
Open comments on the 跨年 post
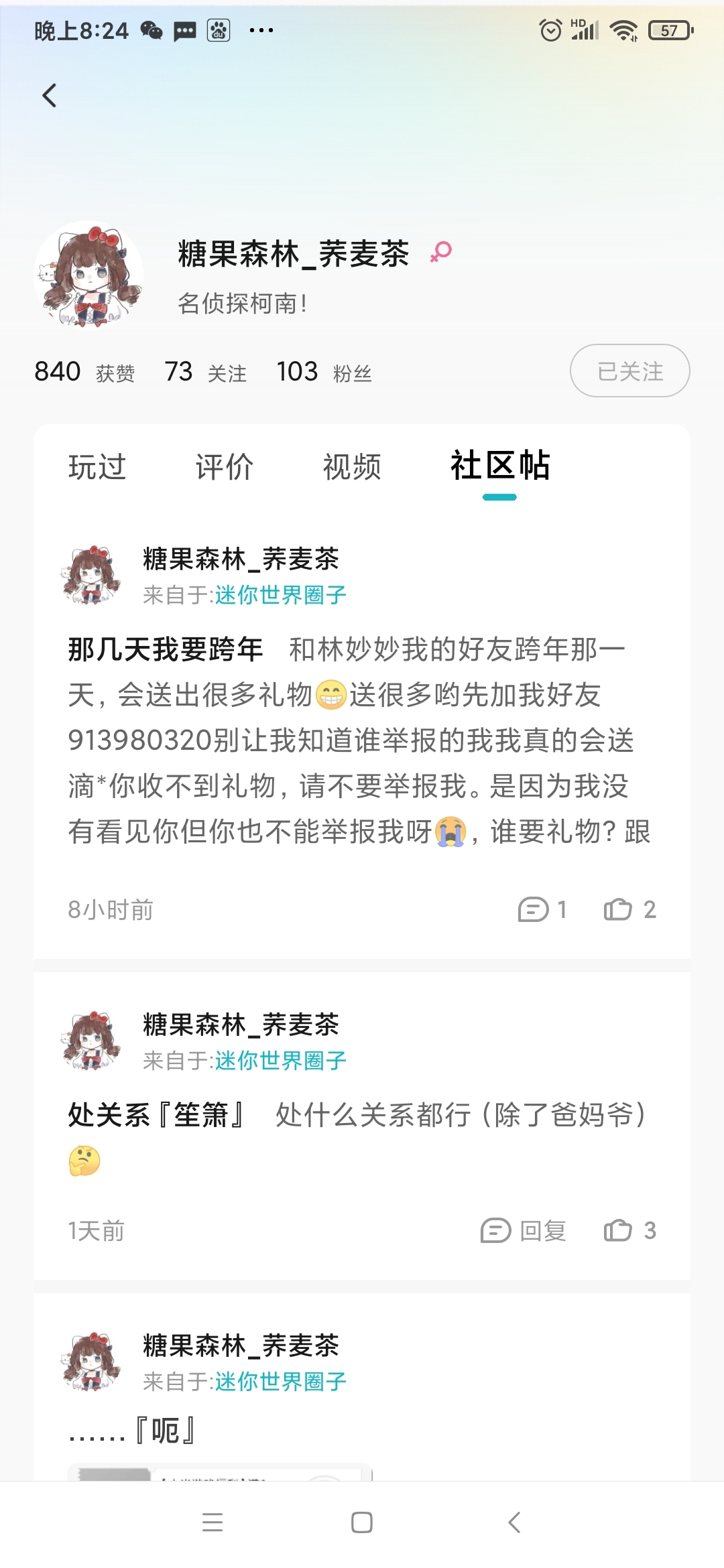coord(542,909)
